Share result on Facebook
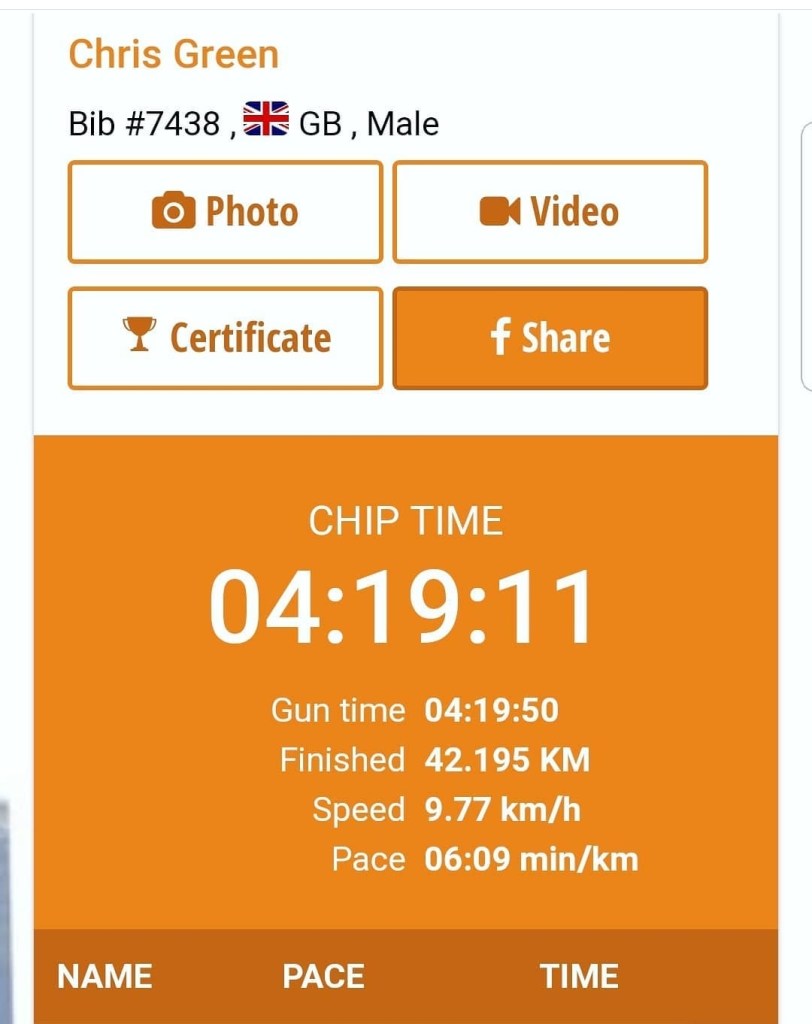Image resolution: width=812 pixels, height=1024 pixels. tap(549, 338)
